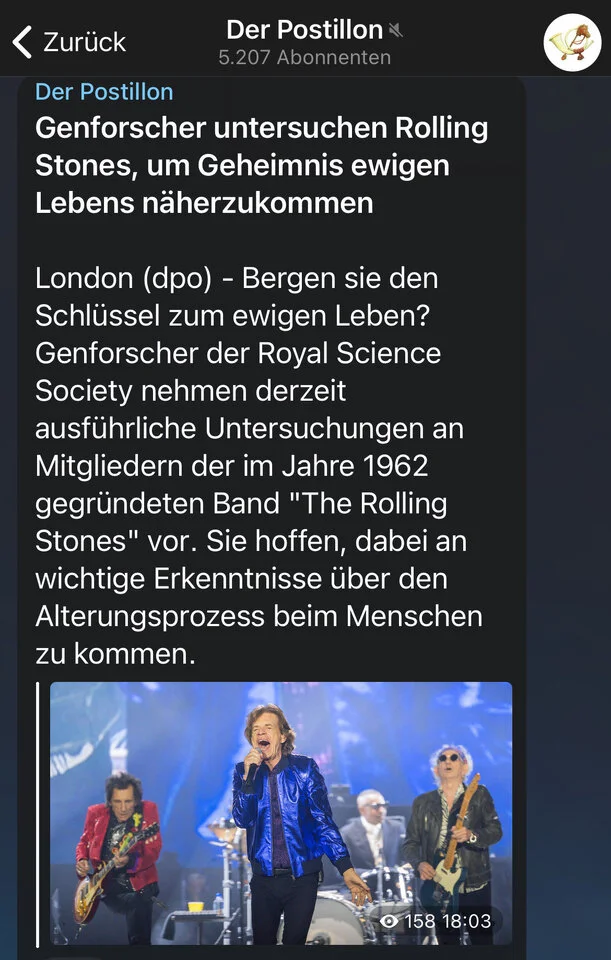Open the channel's profile picture
Screen dimensions: 611x960
(x=572, y=42)
